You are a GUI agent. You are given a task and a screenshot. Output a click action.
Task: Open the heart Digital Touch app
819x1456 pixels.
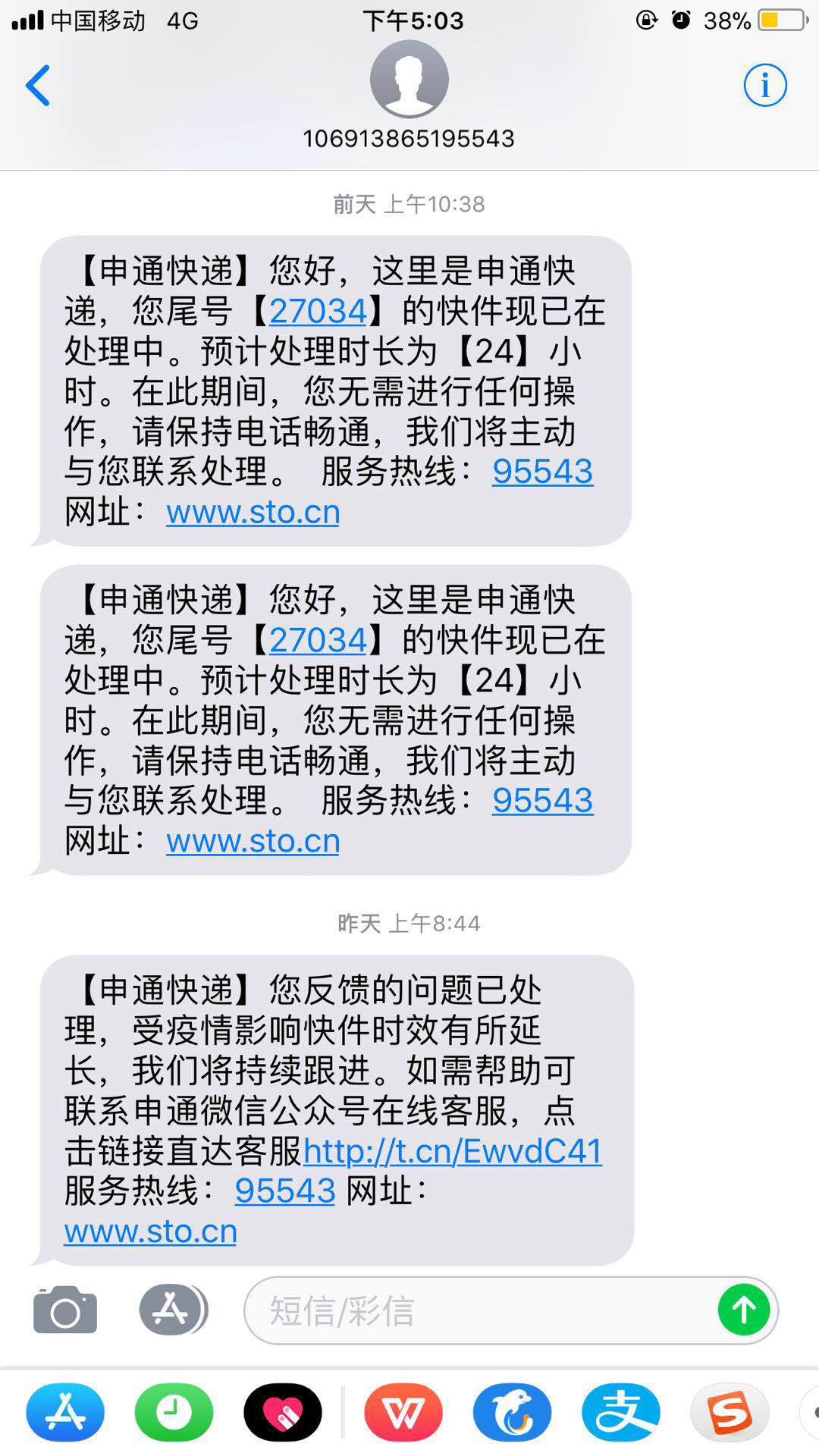283,1412
